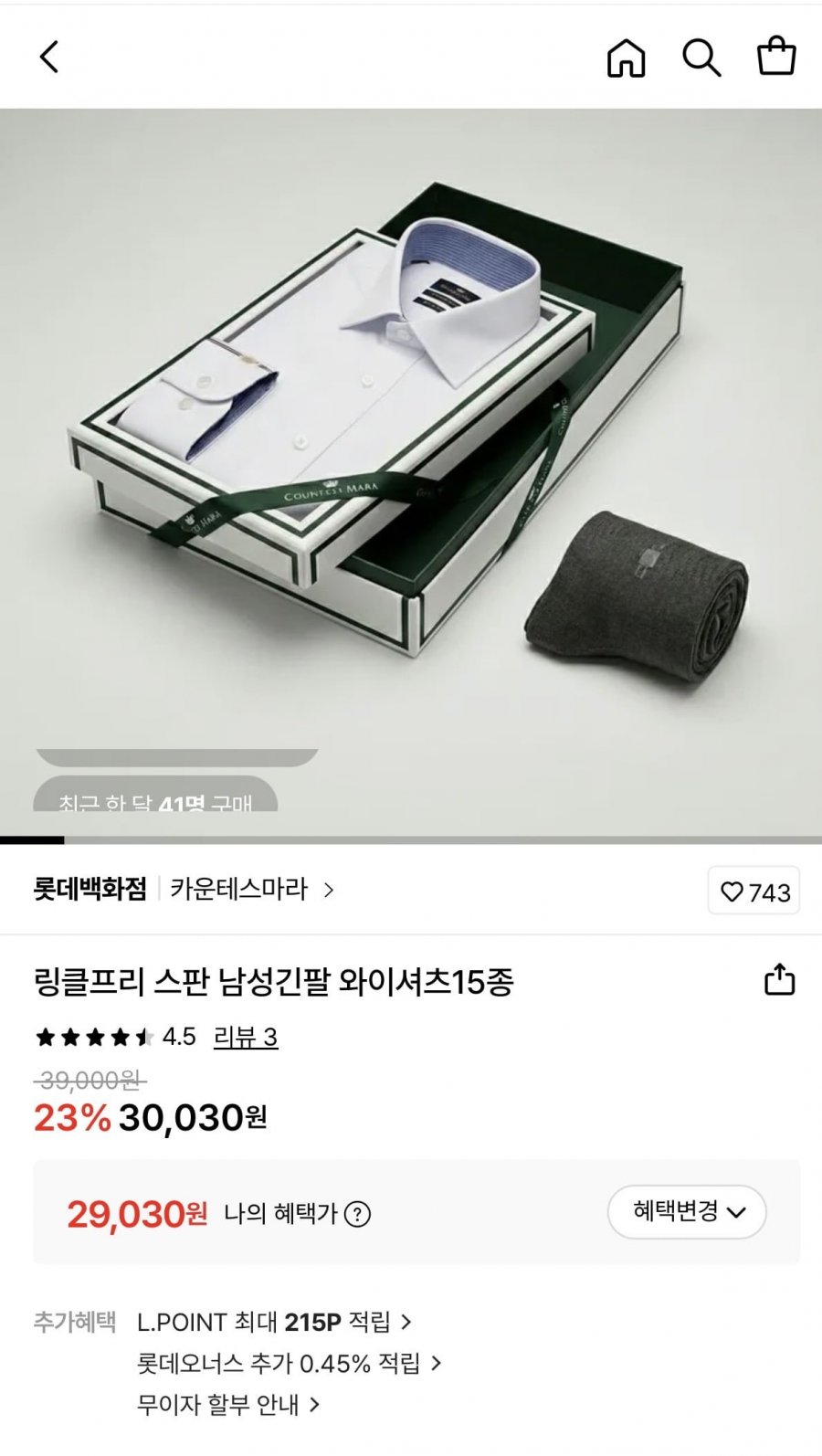Share this product

tap(779, 979)
